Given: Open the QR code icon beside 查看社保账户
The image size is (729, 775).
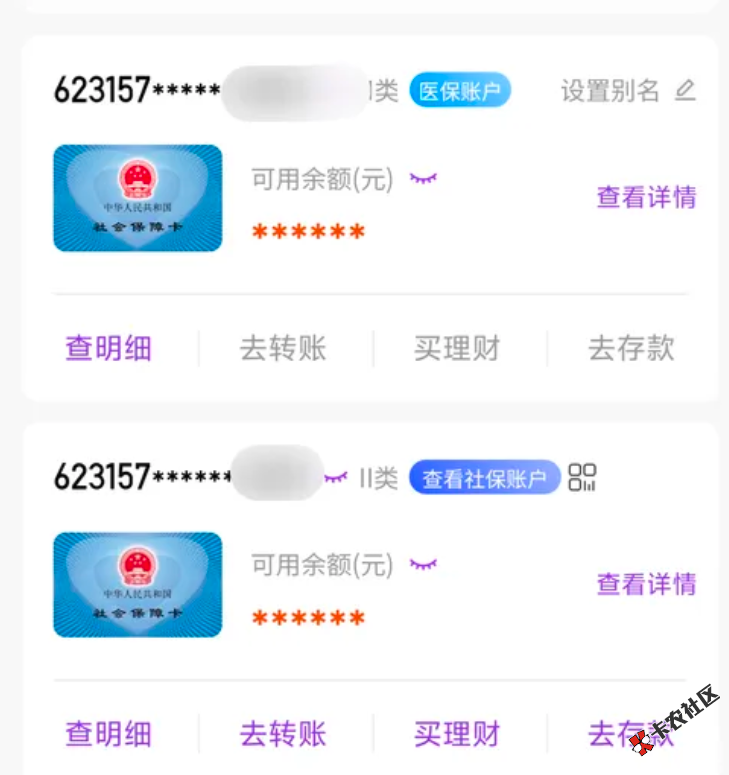Looking at the screenshot, I should pyautogui.click(x=582, y=478).
